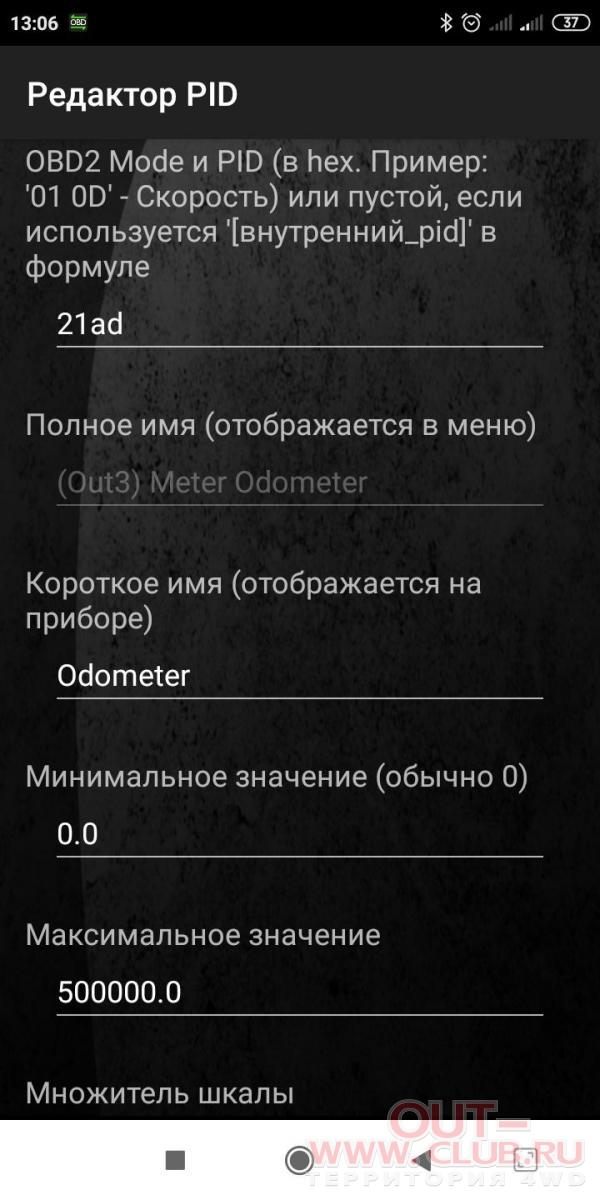Edit the short name field 'Odometer'

pos(299,676)
